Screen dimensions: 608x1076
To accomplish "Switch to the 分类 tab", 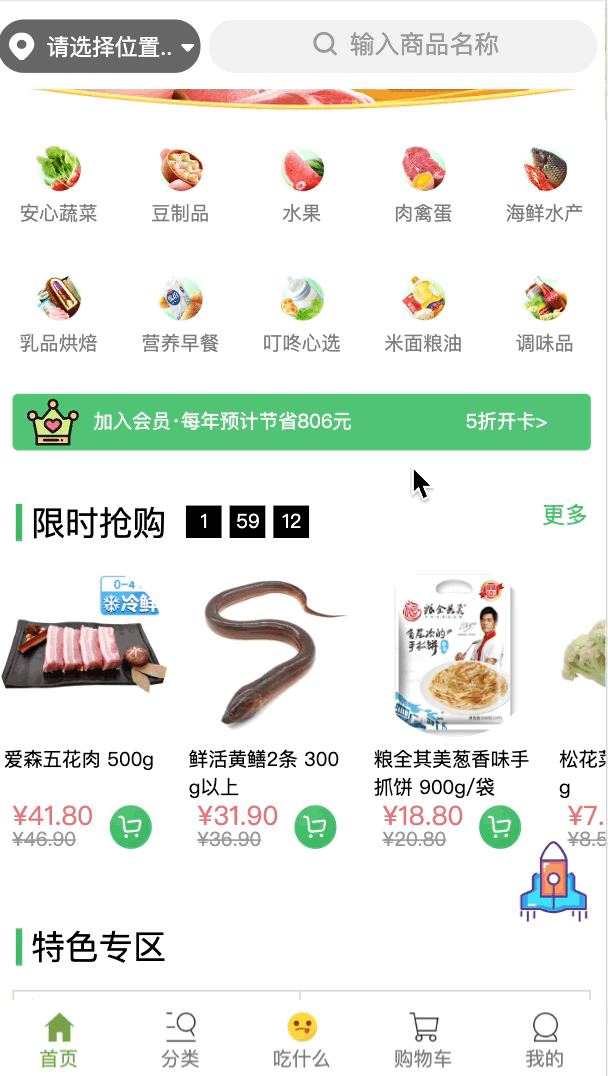I will point(181,1040).
